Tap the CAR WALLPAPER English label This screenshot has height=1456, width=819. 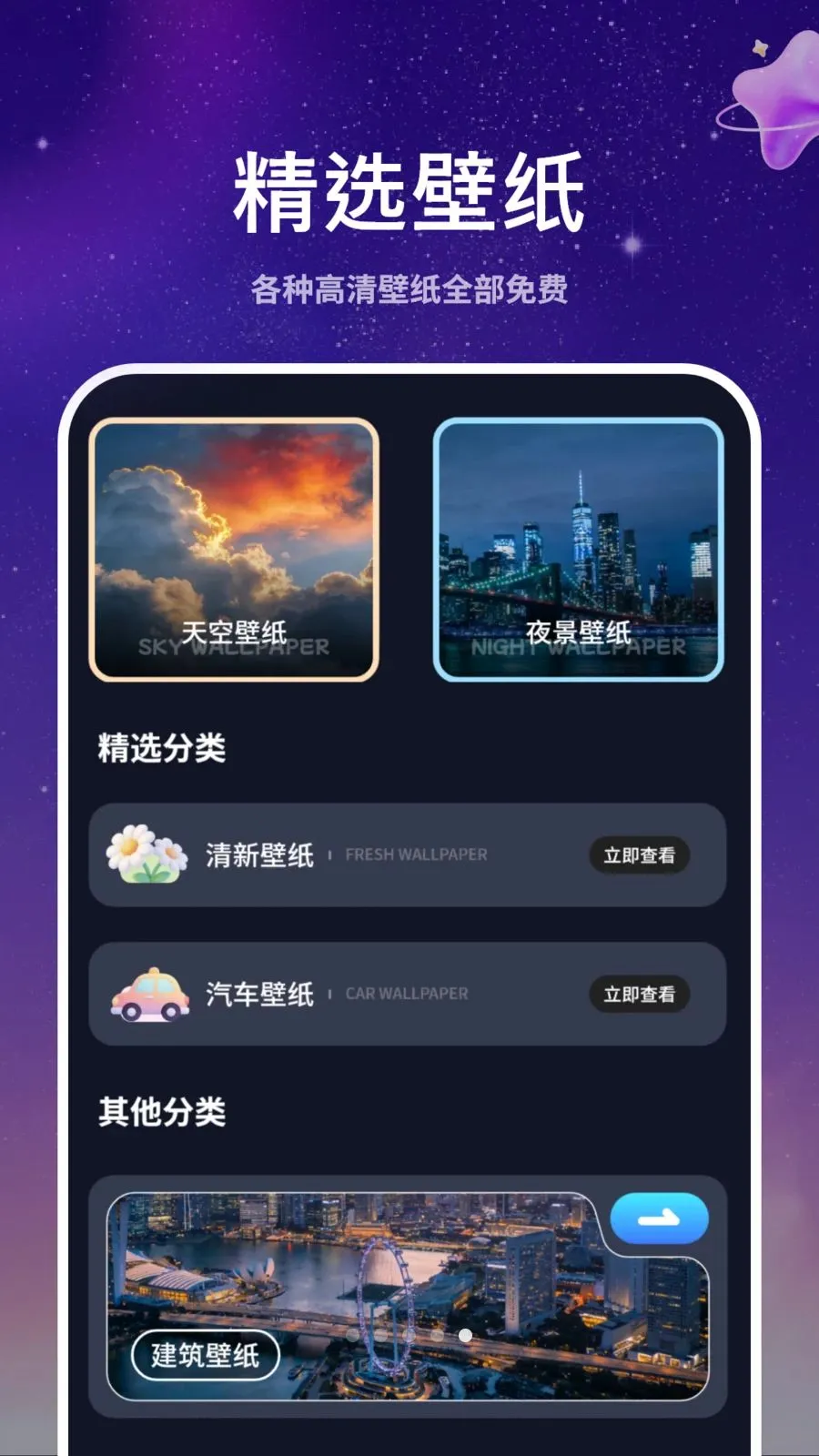[404, 995]
